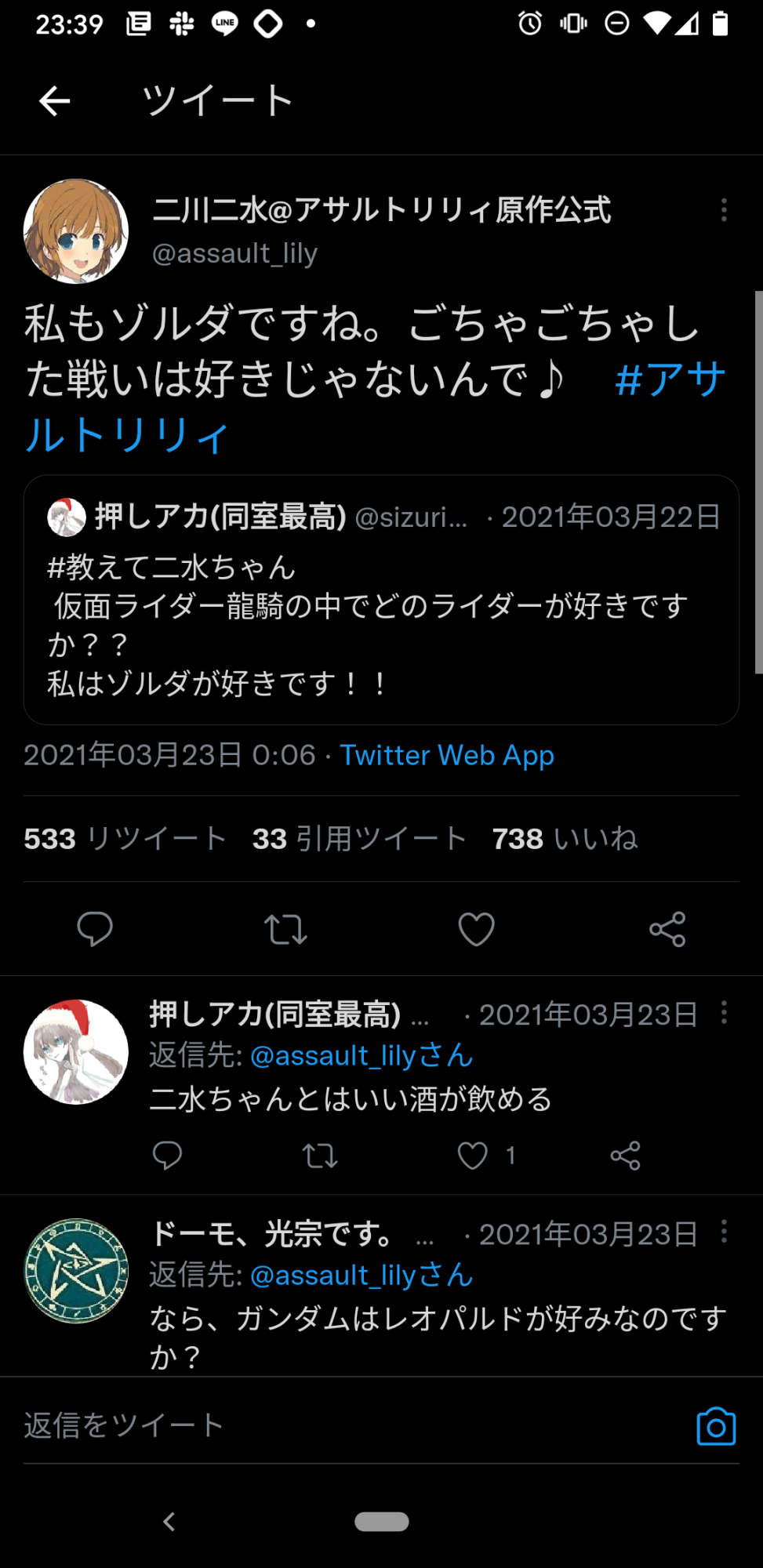Like the main tweet

[476, 929]
